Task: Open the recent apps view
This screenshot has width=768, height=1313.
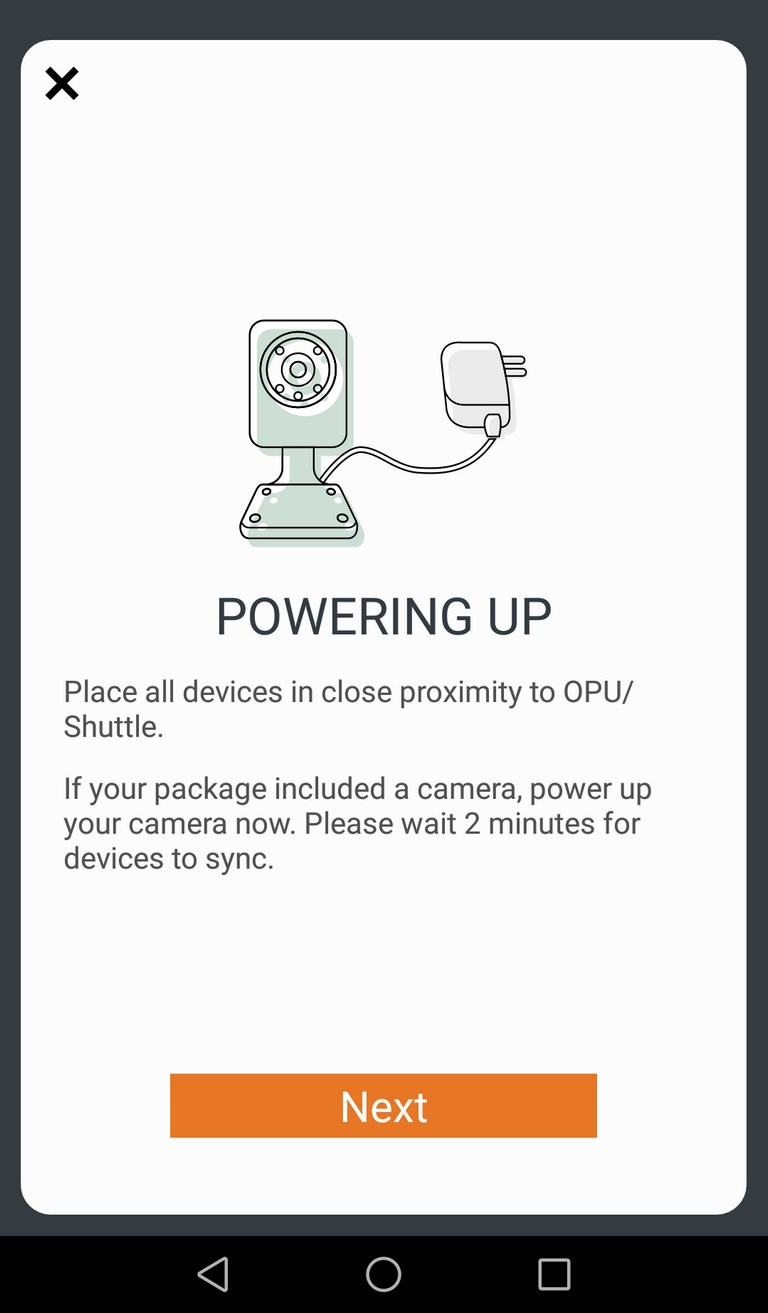Action: point(554,1274)
